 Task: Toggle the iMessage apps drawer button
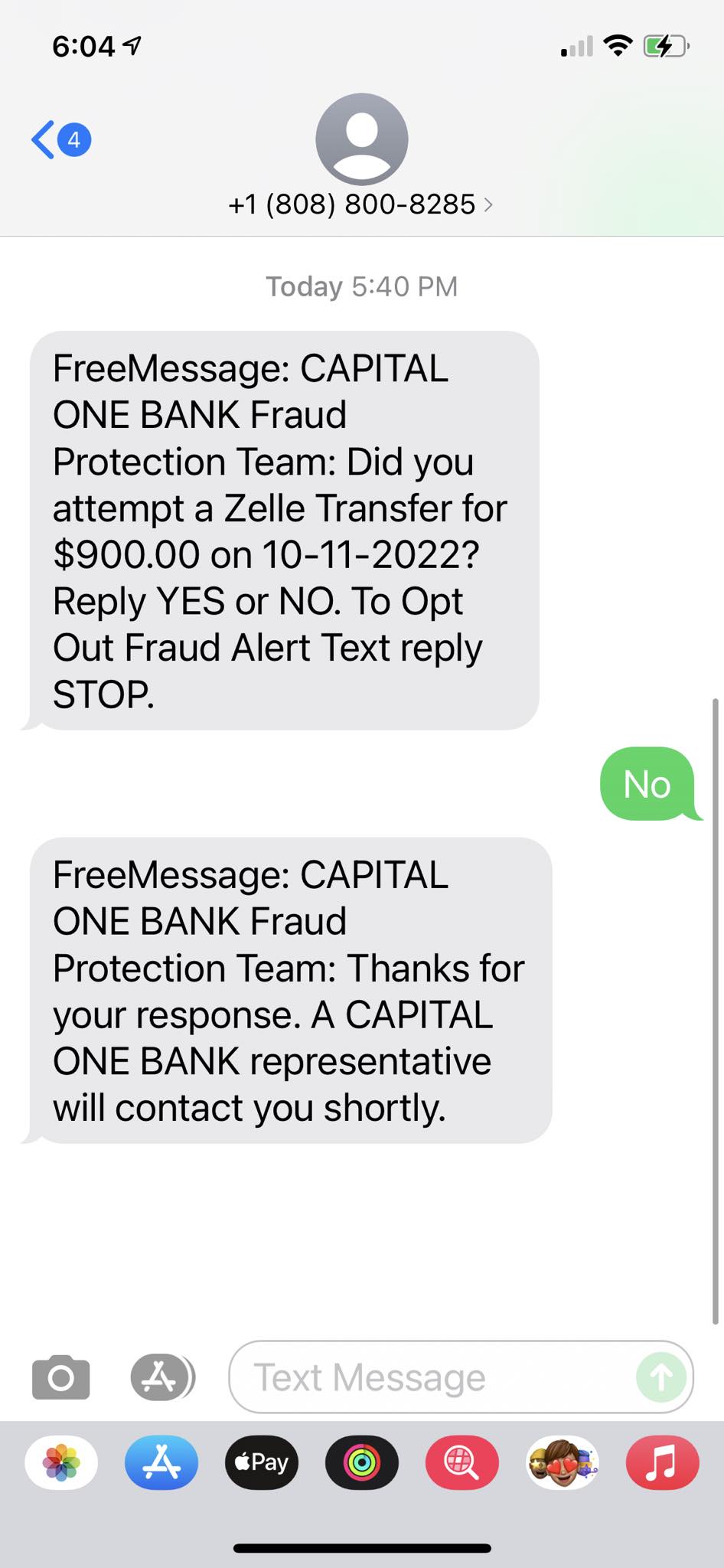pos(162,1377)
